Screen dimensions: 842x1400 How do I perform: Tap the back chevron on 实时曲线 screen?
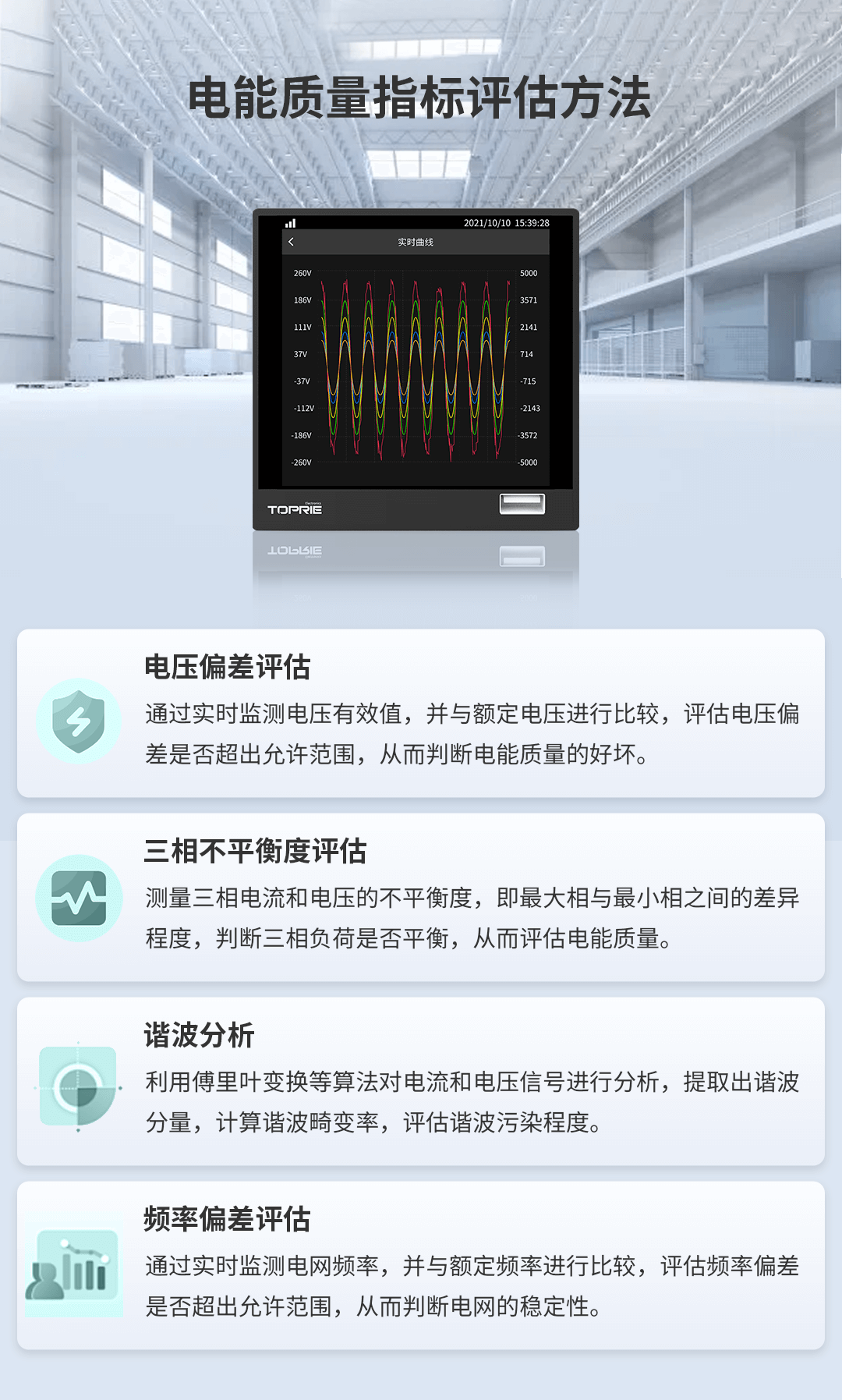[x=291, y=242]
